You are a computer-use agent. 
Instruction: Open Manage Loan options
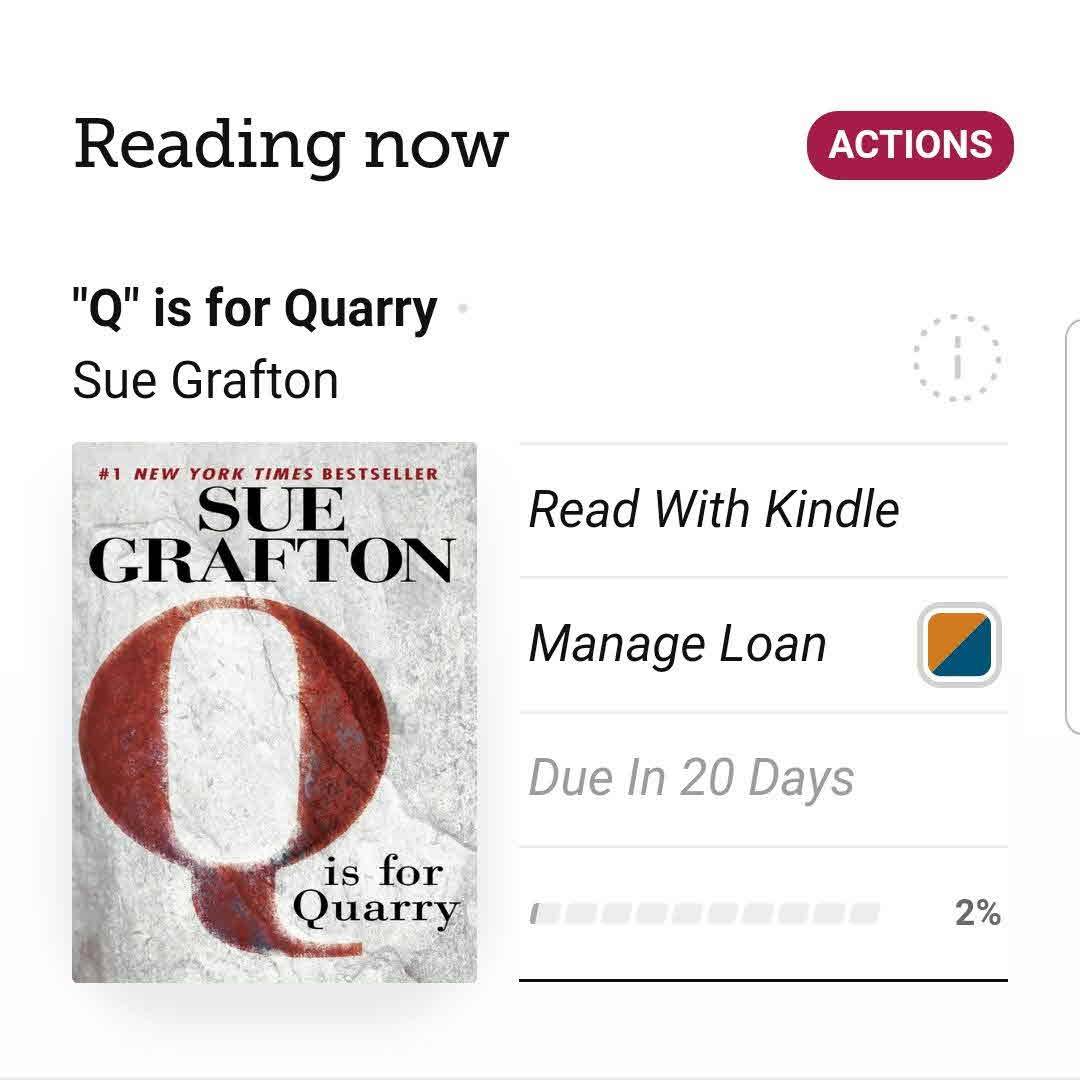[678, 645]
